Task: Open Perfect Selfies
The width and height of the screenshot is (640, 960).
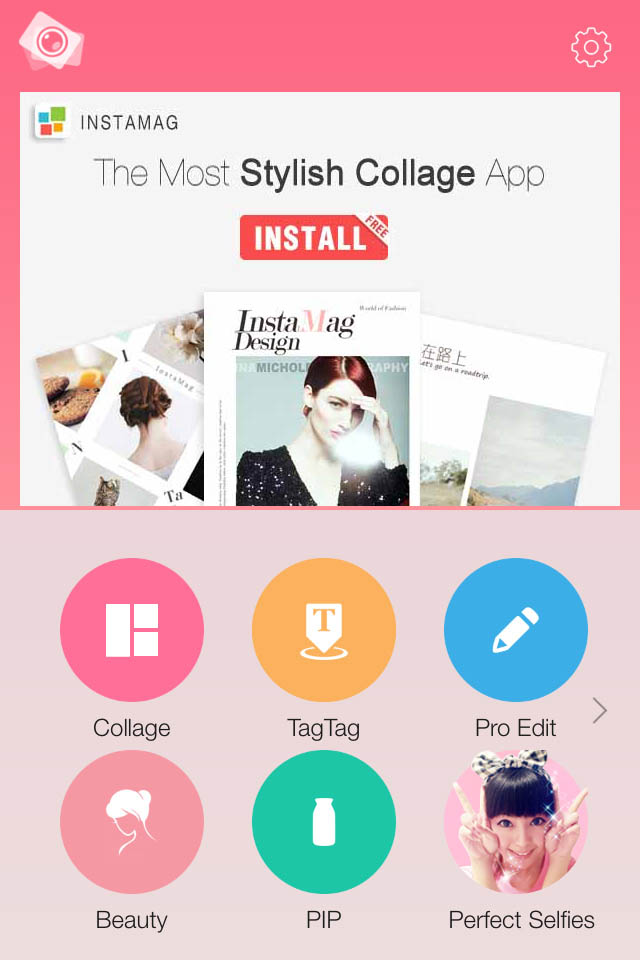Action: point(516,822)
